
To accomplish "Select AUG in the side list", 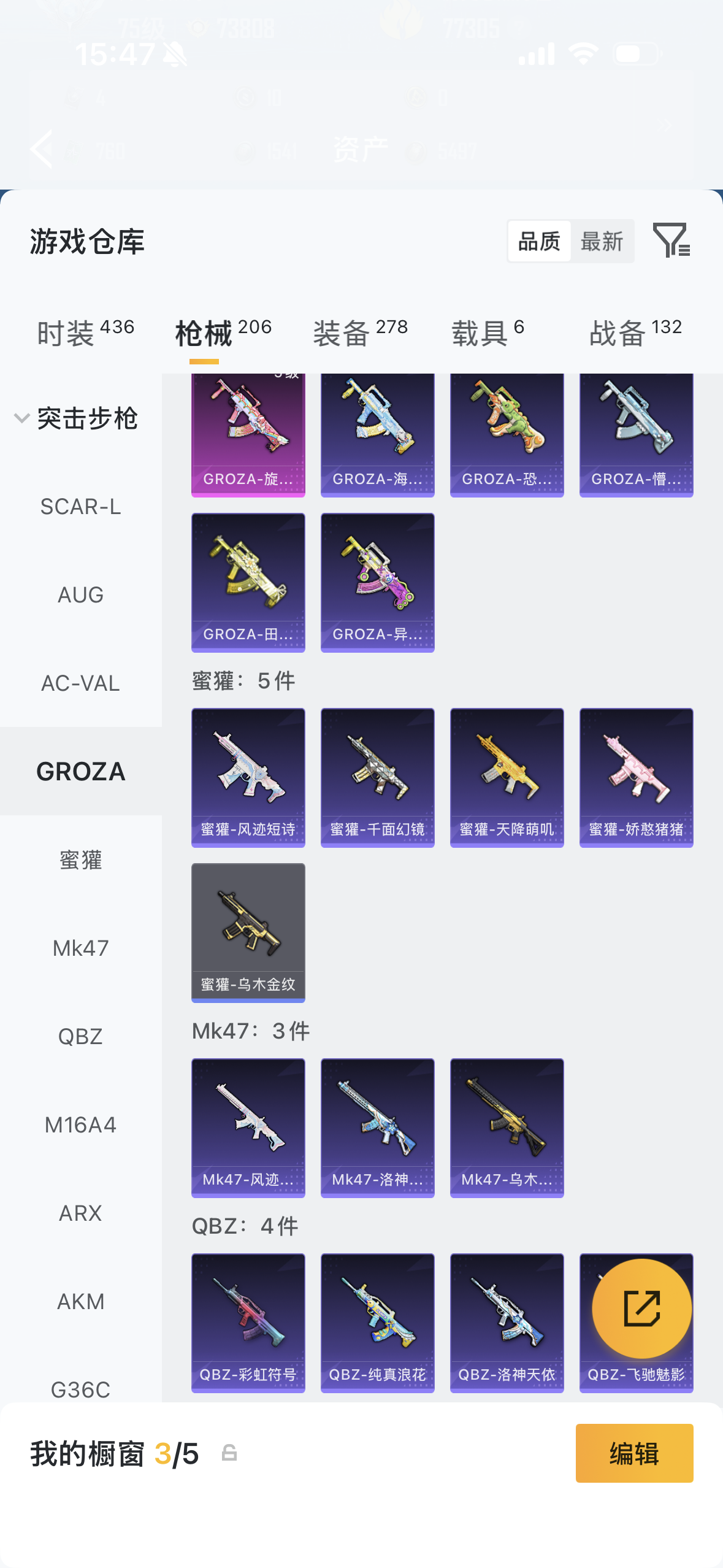I will click(x=80, y=595).
